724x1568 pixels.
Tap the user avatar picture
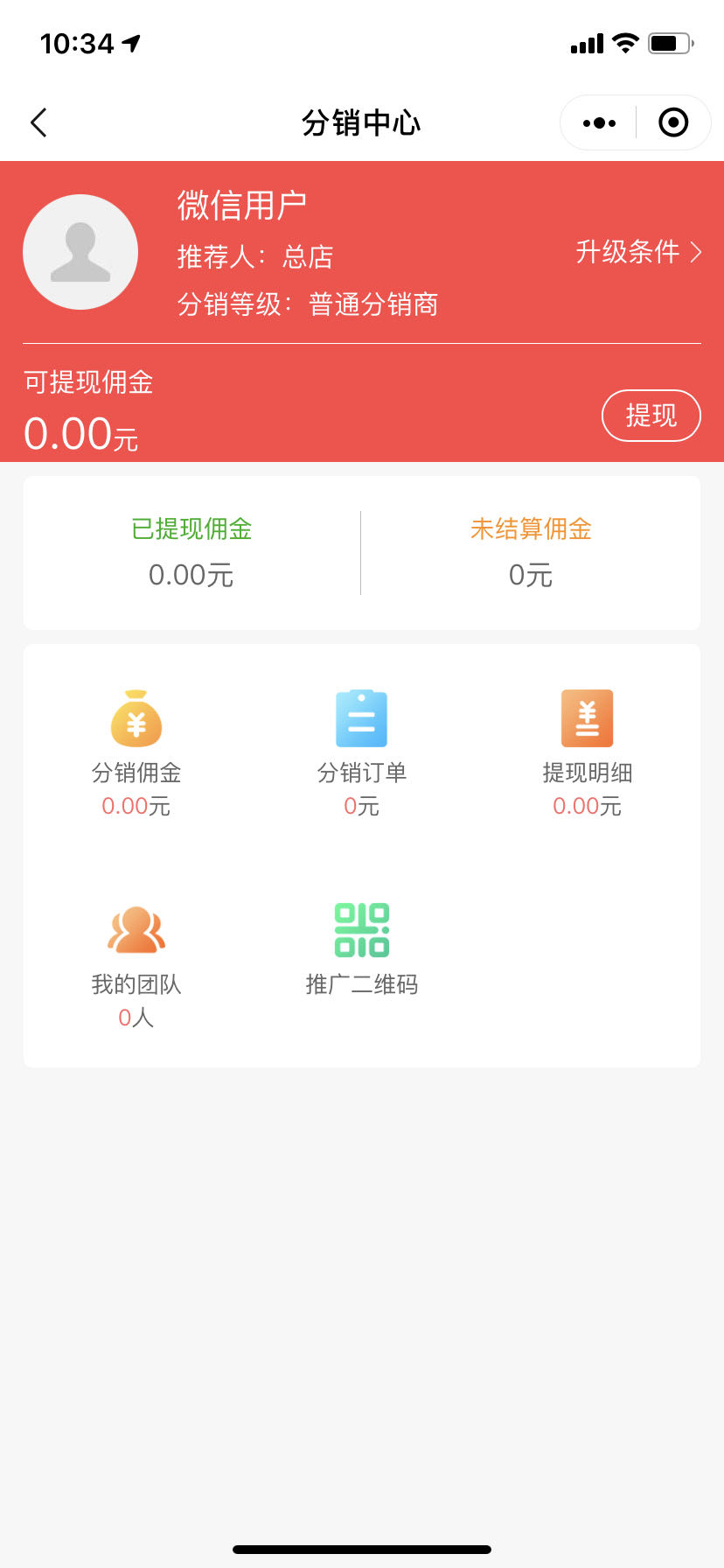(x=80, y=252)
